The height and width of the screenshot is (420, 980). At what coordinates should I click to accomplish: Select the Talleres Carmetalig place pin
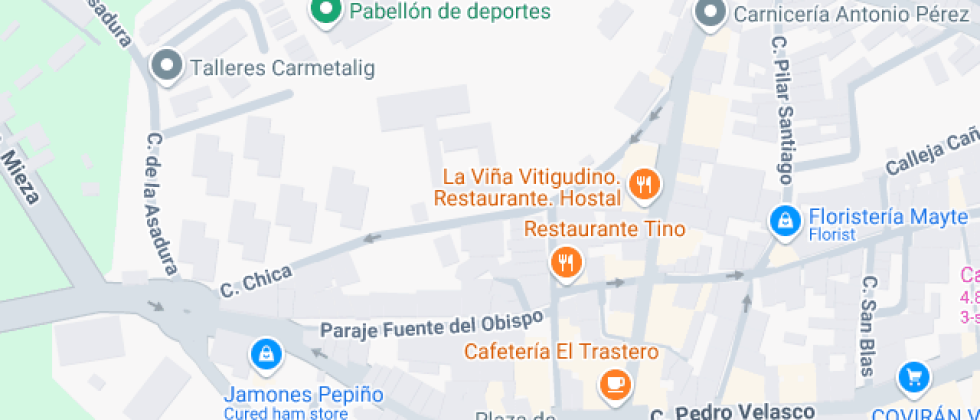click(165, 66)
